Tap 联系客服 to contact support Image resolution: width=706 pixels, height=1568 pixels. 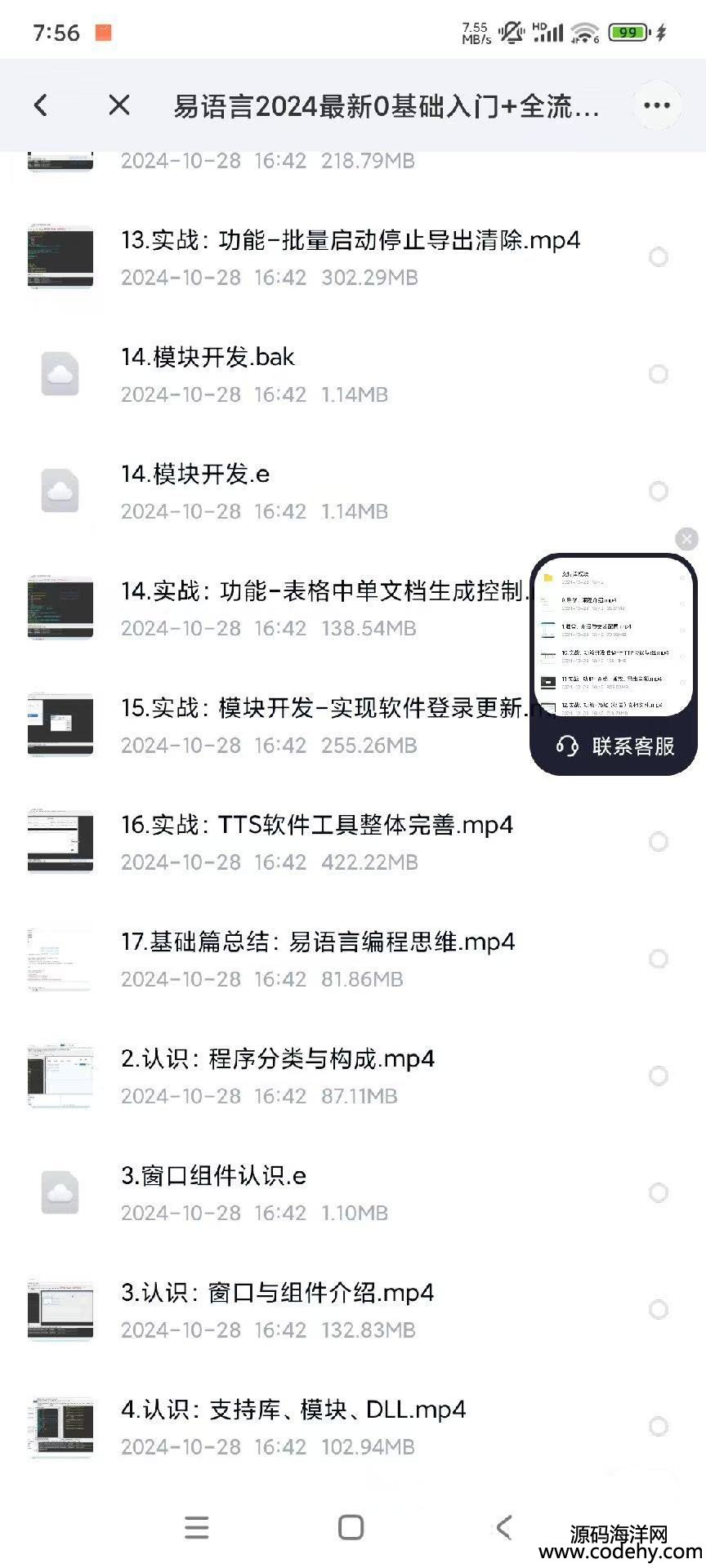[614, 746]
